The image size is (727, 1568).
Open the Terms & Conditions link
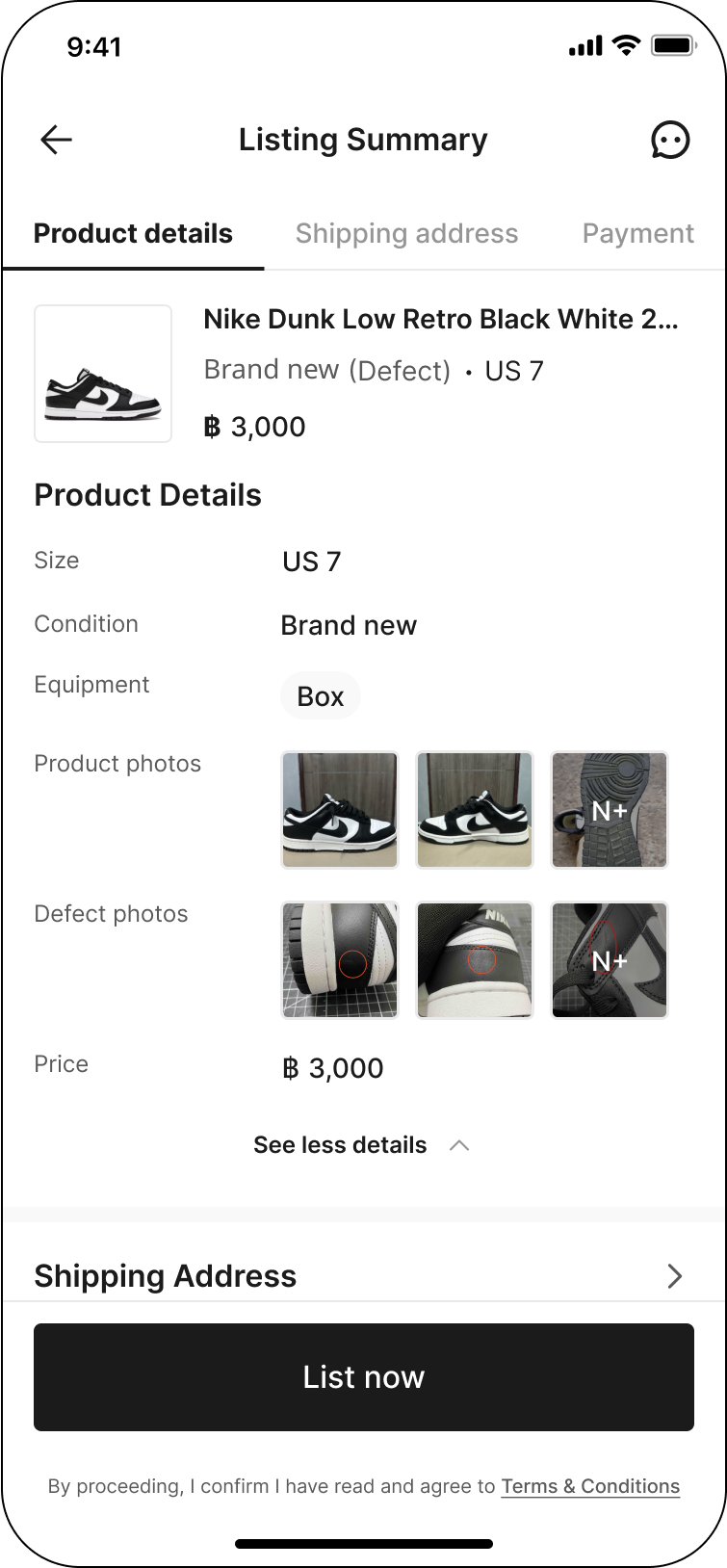pyautogui.click(x=590, y=1486)
